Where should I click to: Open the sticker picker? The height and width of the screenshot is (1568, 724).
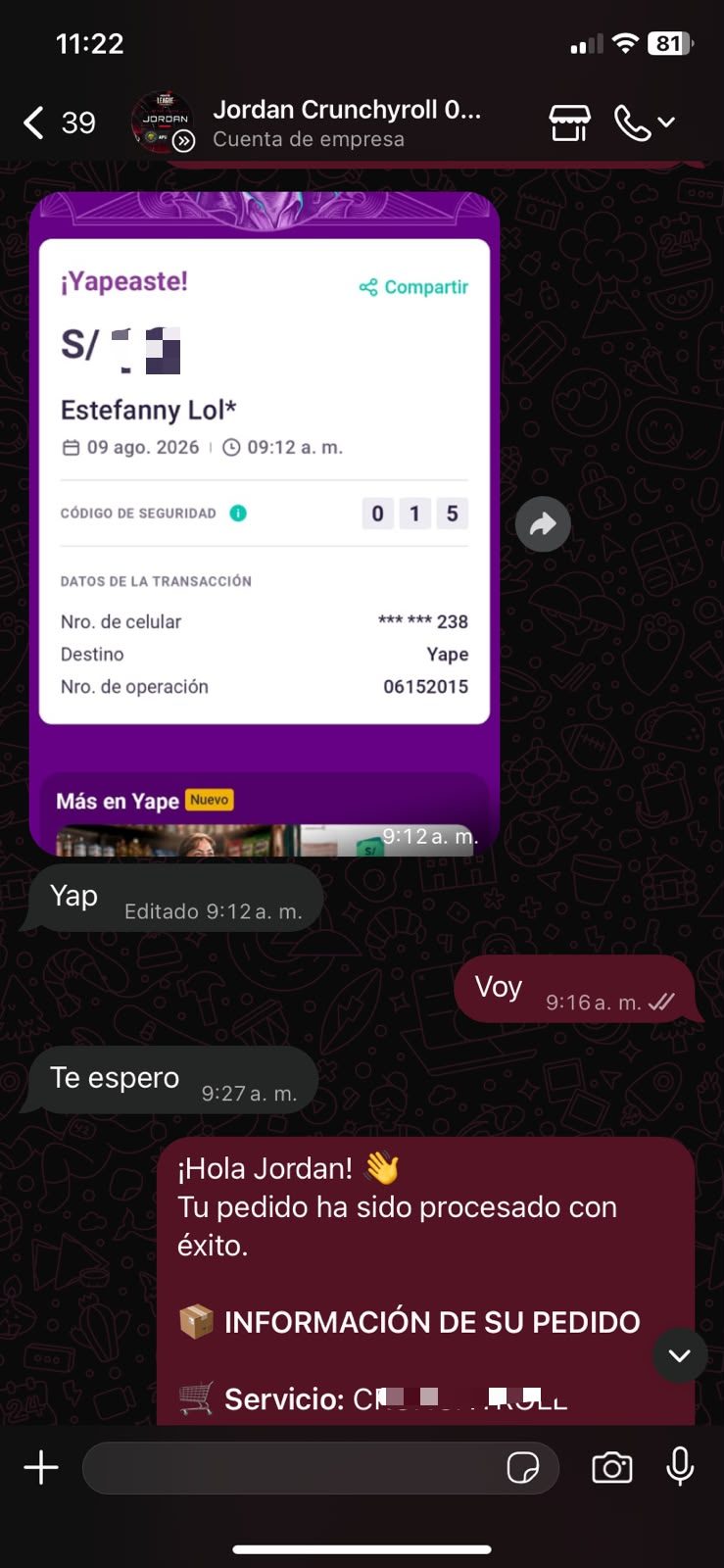[x=523, y=1468]
